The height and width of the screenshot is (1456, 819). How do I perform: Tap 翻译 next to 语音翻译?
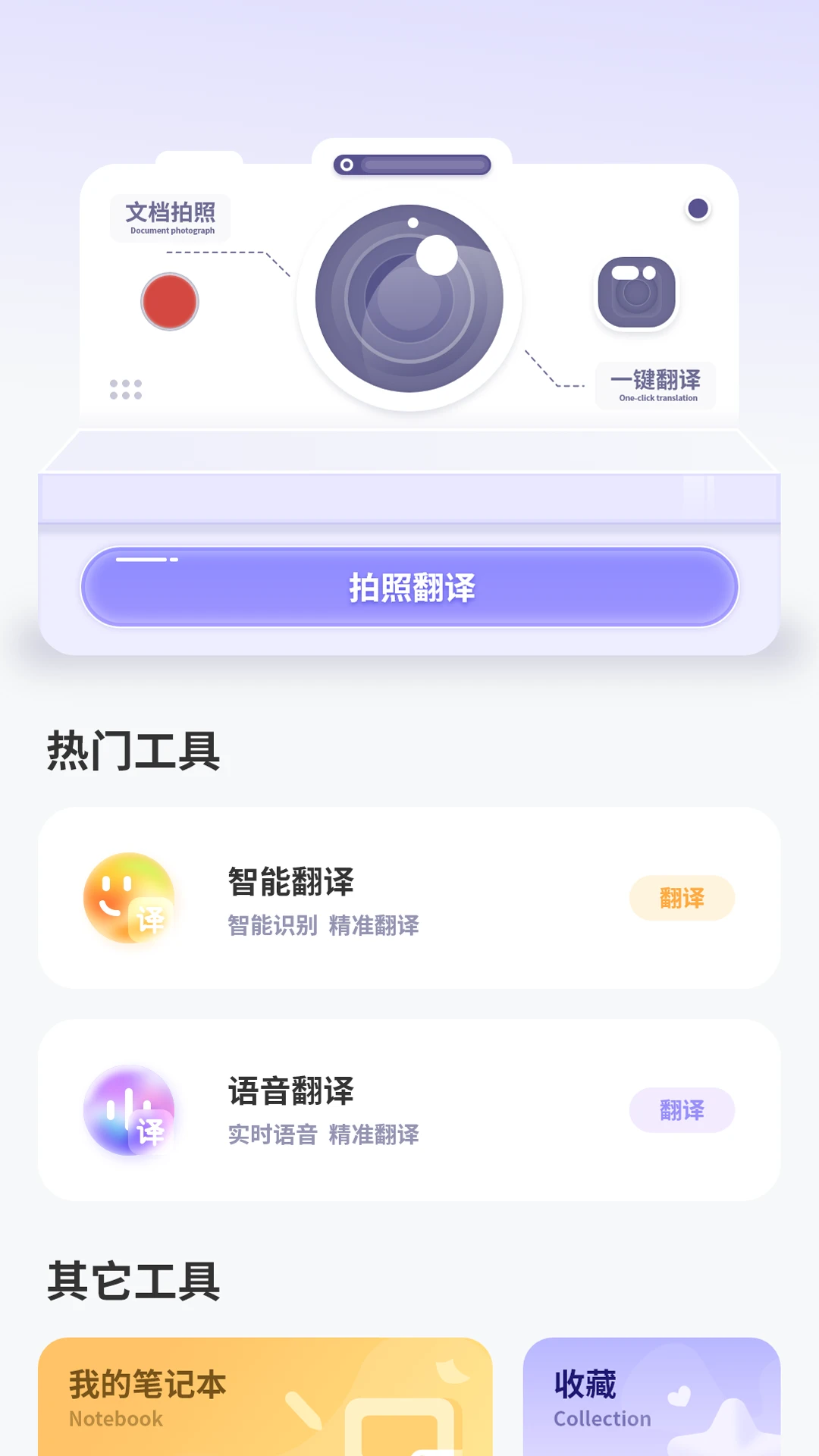click(x=681, y=1109)
